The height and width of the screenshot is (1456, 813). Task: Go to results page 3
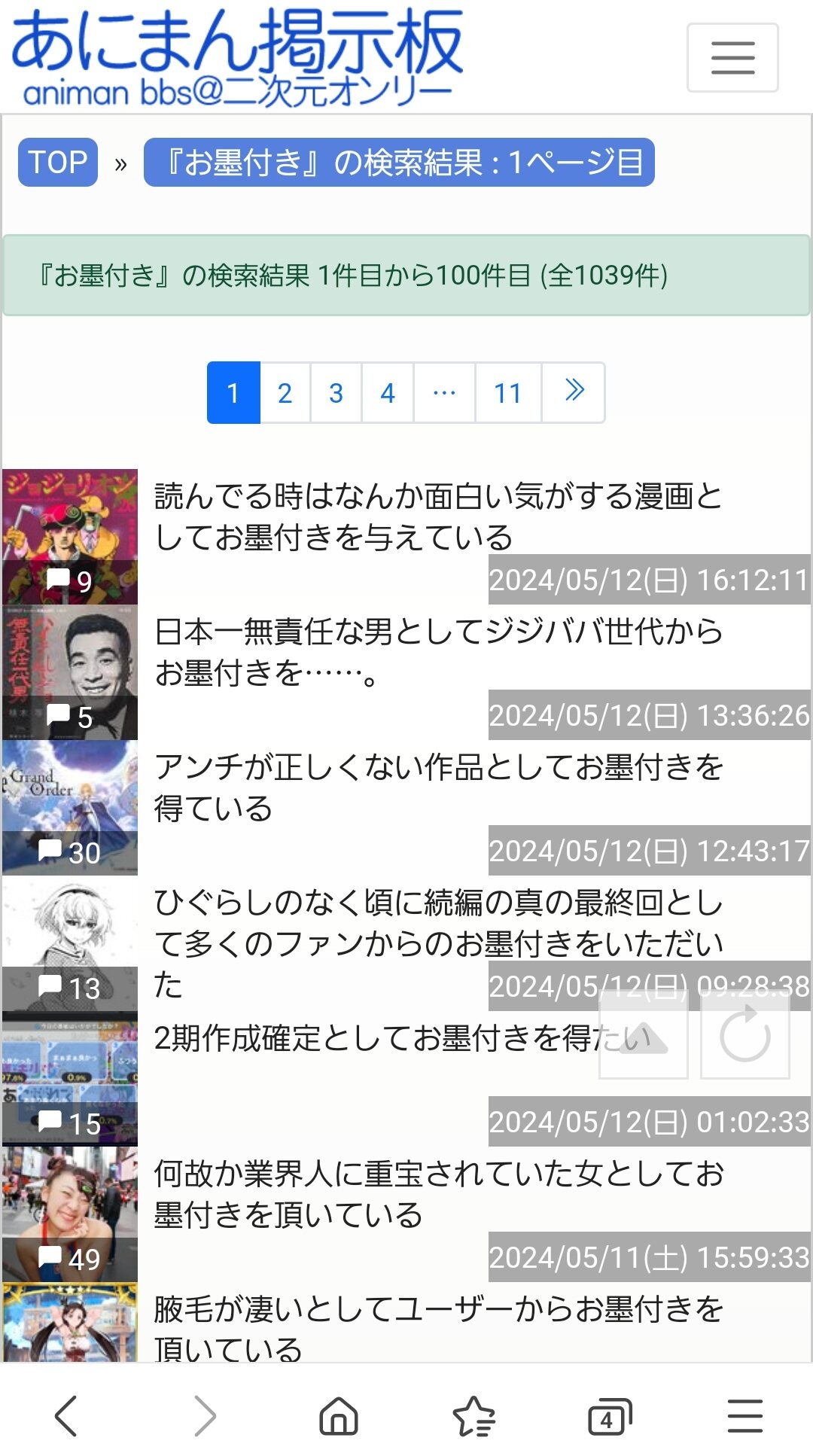click(x=336, y=393)
